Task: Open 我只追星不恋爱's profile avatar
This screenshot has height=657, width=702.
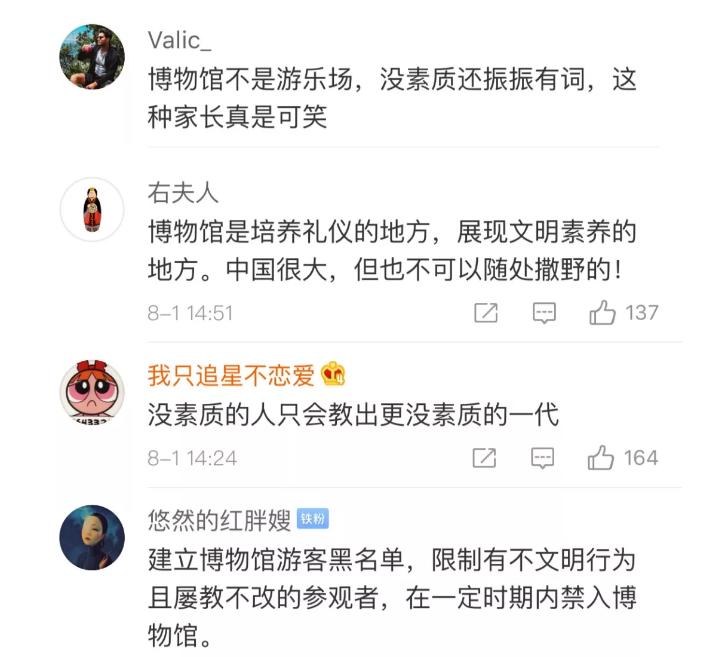Action: click(93, 391)
